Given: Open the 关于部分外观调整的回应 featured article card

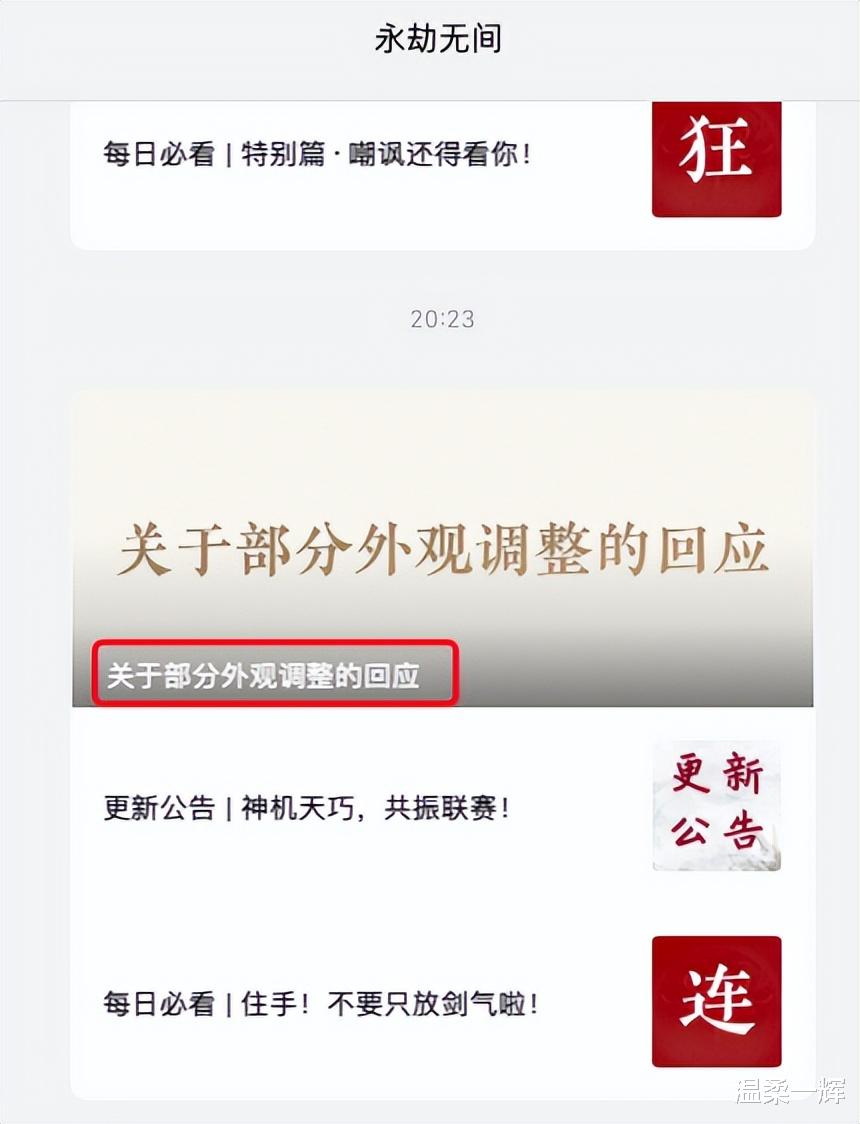Looking at the screenshot, I should click(x=442, y=548).
